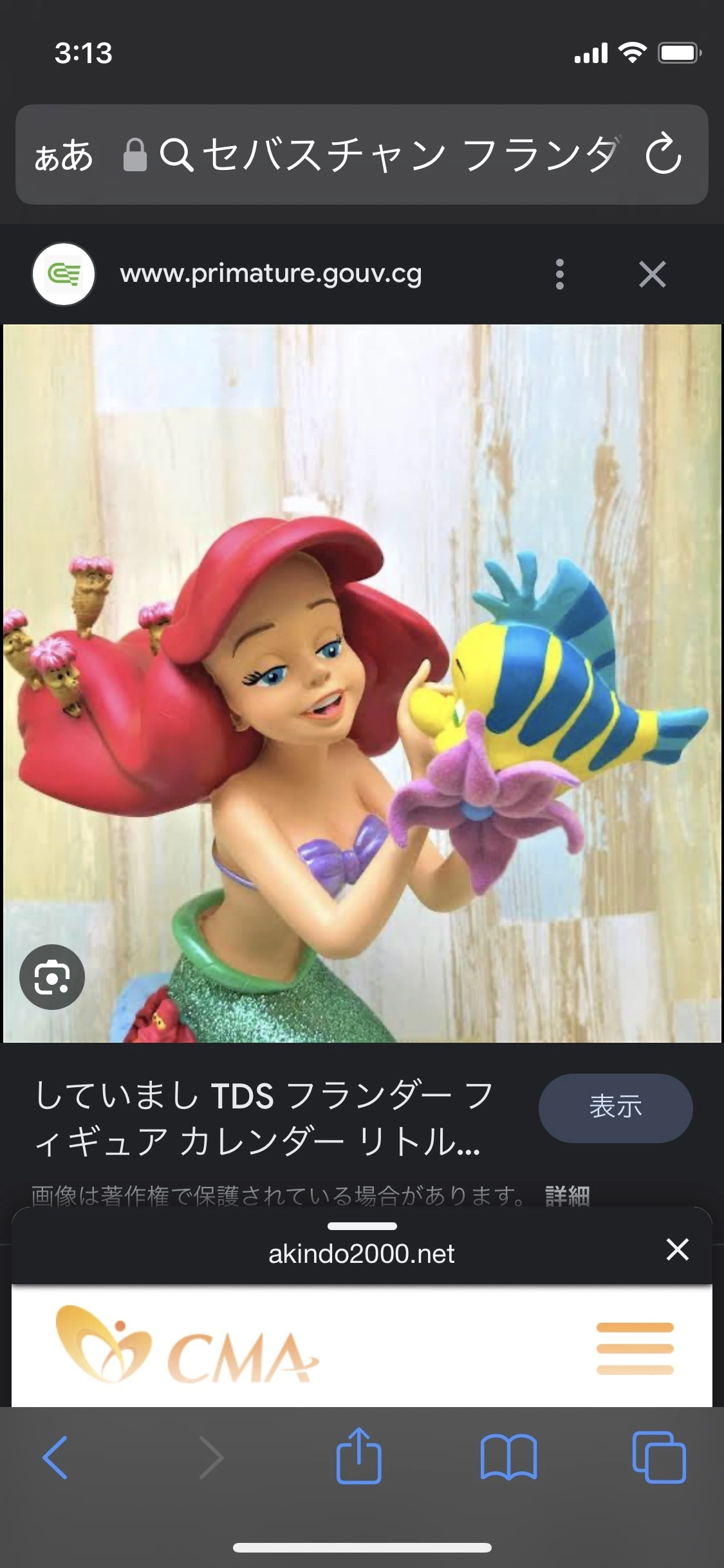
Task: Open www.primature.gouv.cg source site
Action: pyautogui.click(x=270, y=275)
